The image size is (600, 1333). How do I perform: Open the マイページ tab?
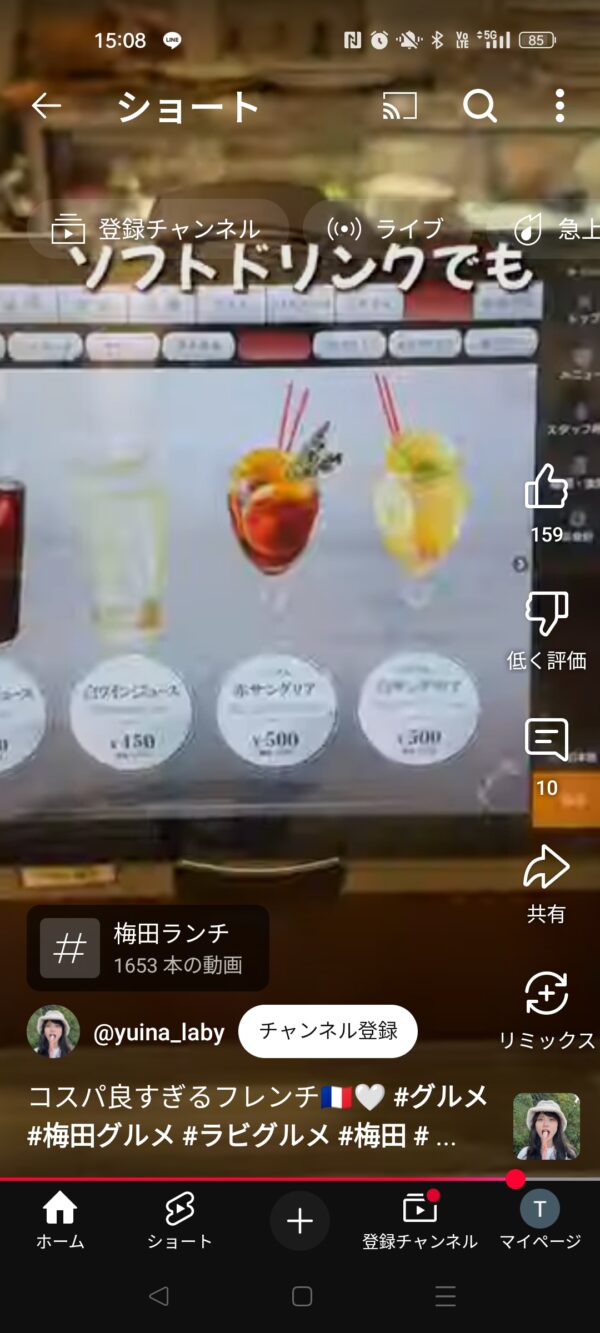click(540, 1221)
